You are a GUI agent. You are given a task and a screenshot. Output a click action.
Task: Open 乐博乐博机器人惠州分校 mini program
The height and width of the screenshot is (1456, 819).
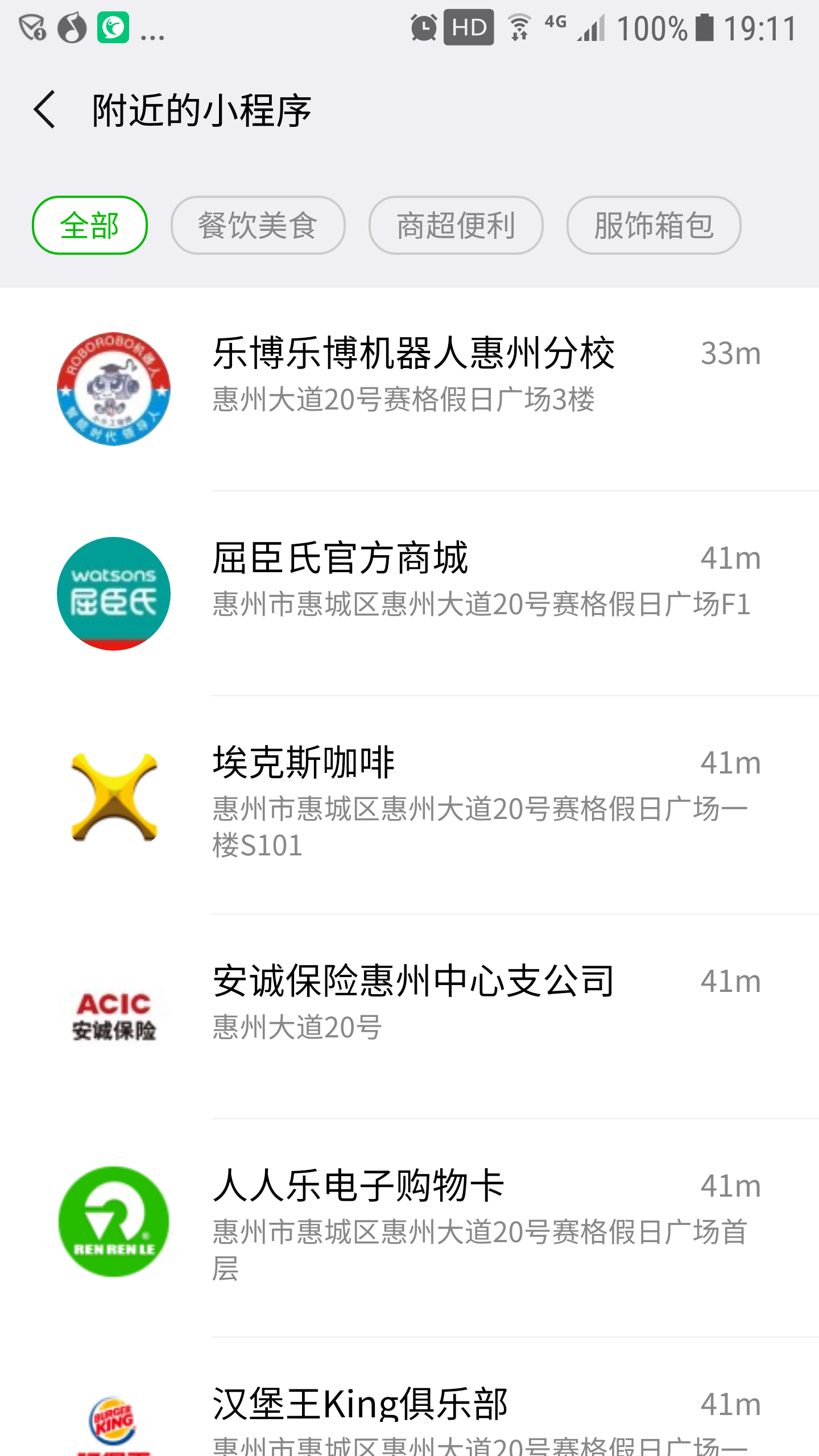pyautogui.click(x=409, y=389)
